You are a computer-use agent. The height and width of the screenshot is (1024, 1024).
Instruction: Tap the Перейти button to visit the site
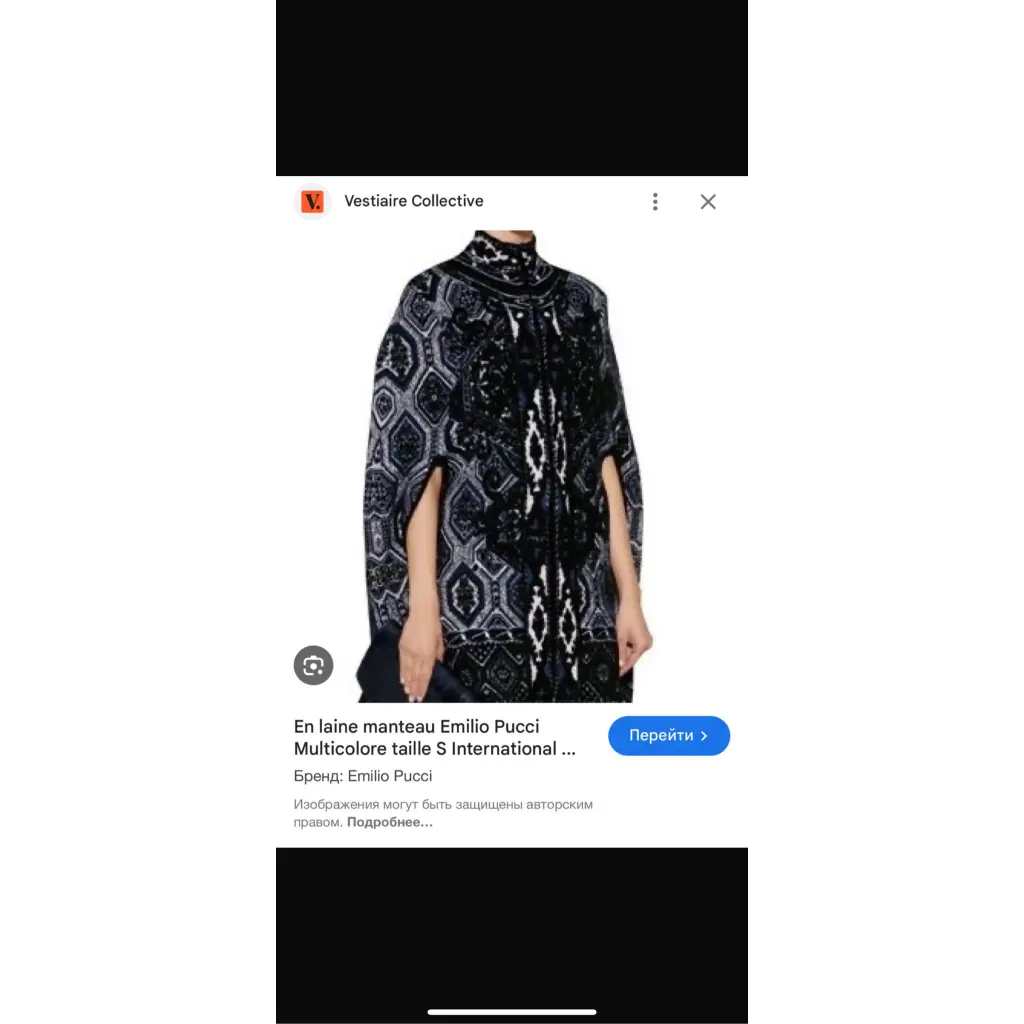(668, 736)
